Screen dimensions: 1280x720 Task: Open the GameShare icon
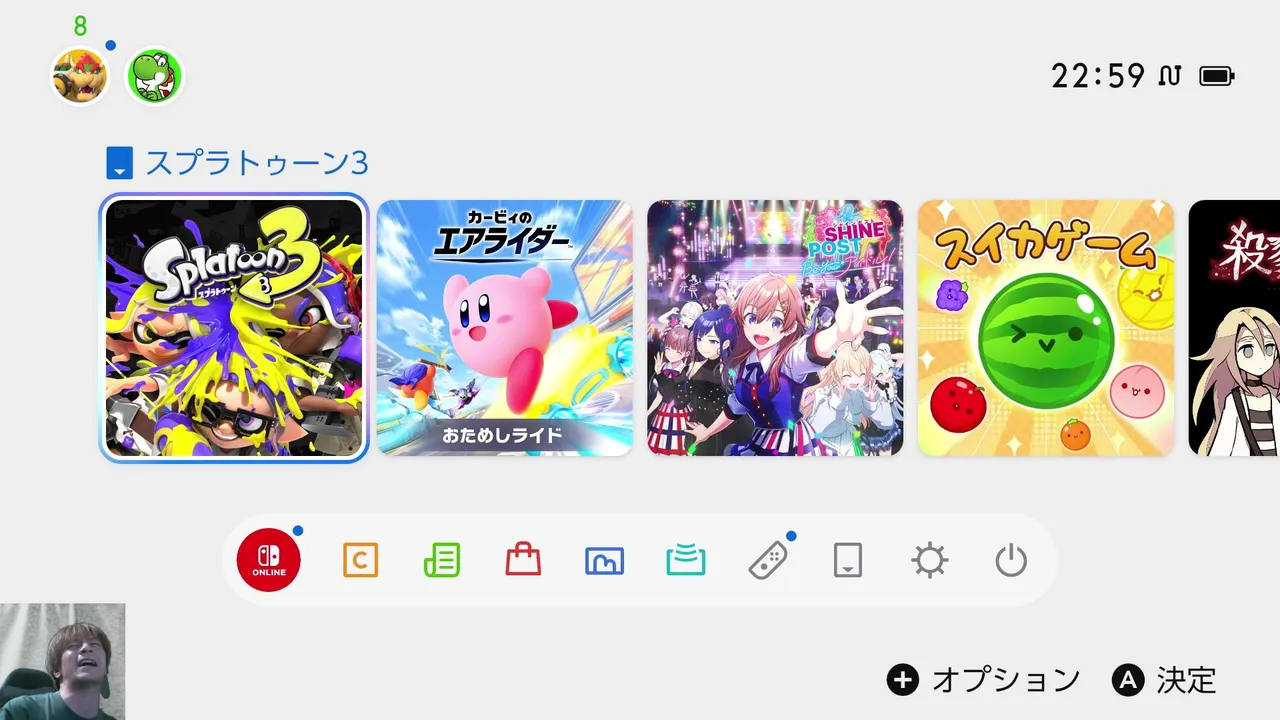686,560
